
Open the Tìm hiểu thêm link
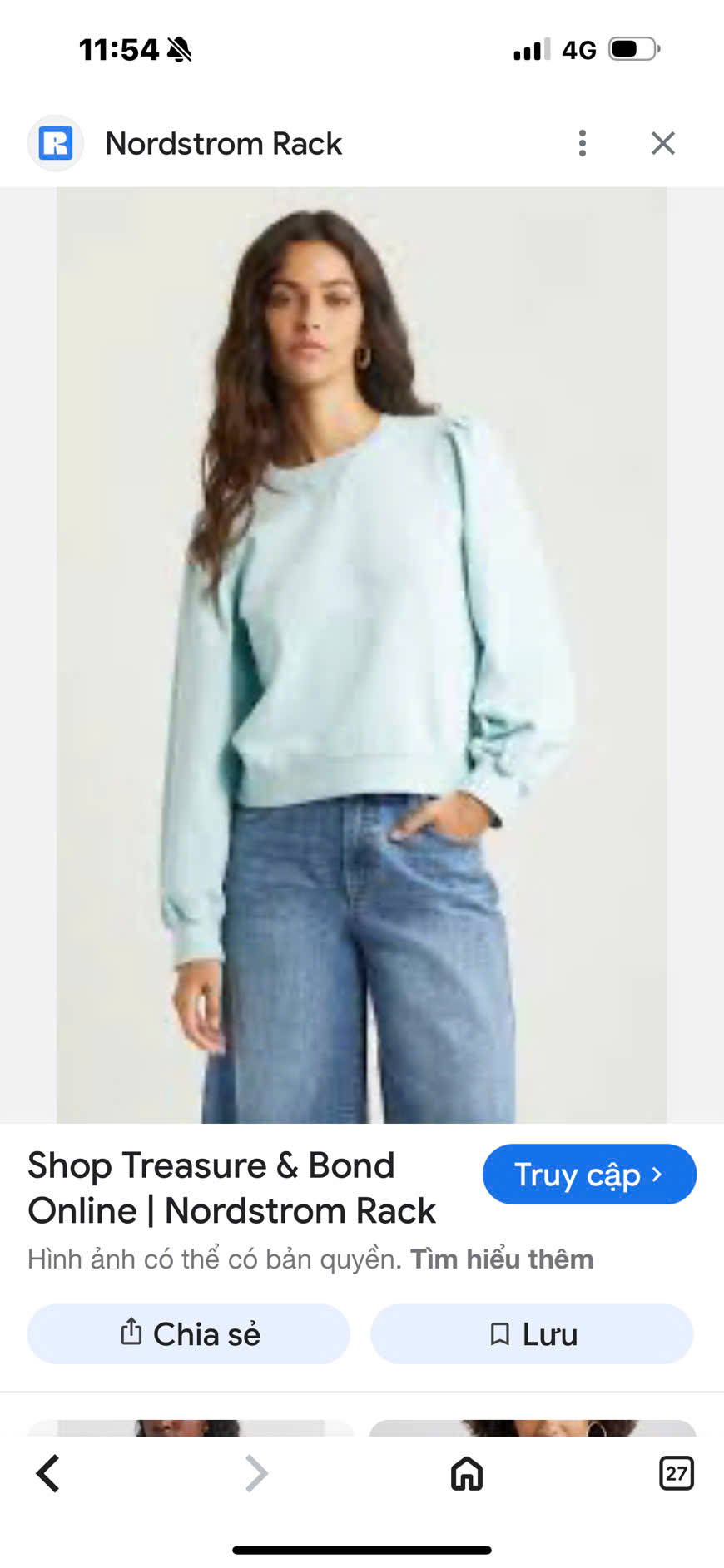coord(500,1259)
